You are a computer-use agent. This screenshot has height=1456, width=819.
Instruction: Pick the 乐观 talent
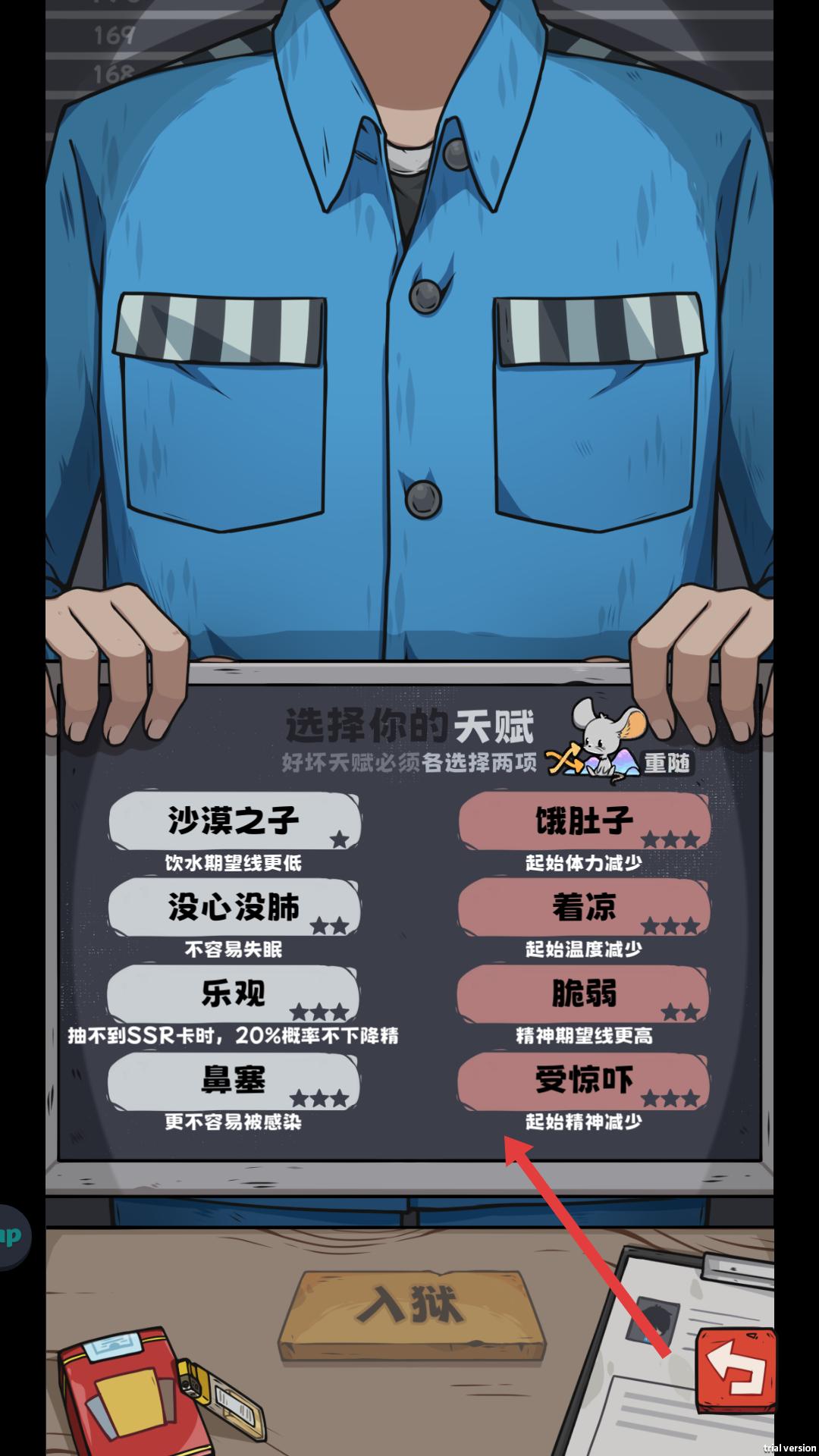pos(234,994)
